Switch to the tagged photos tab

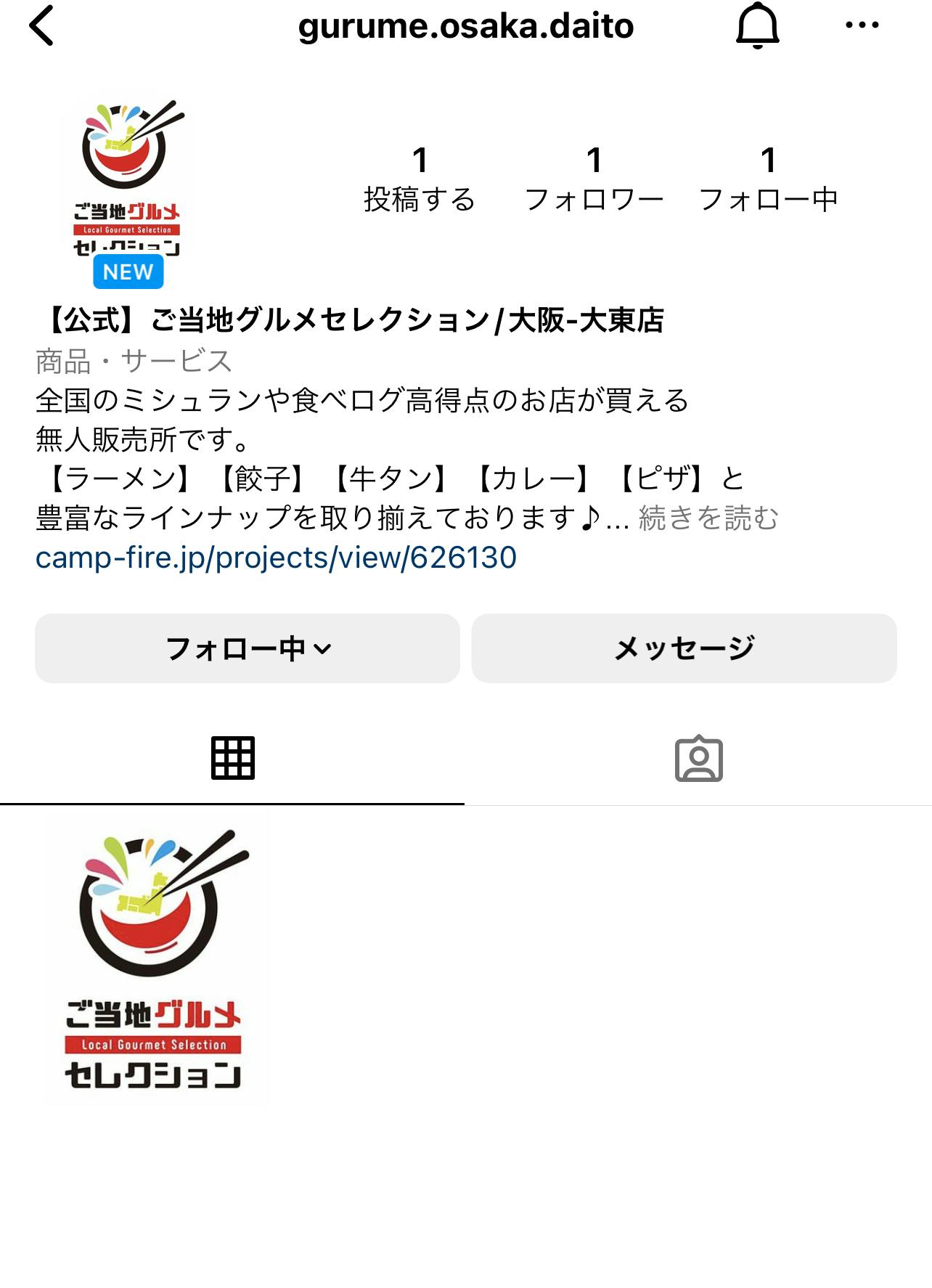click(698, 759)
